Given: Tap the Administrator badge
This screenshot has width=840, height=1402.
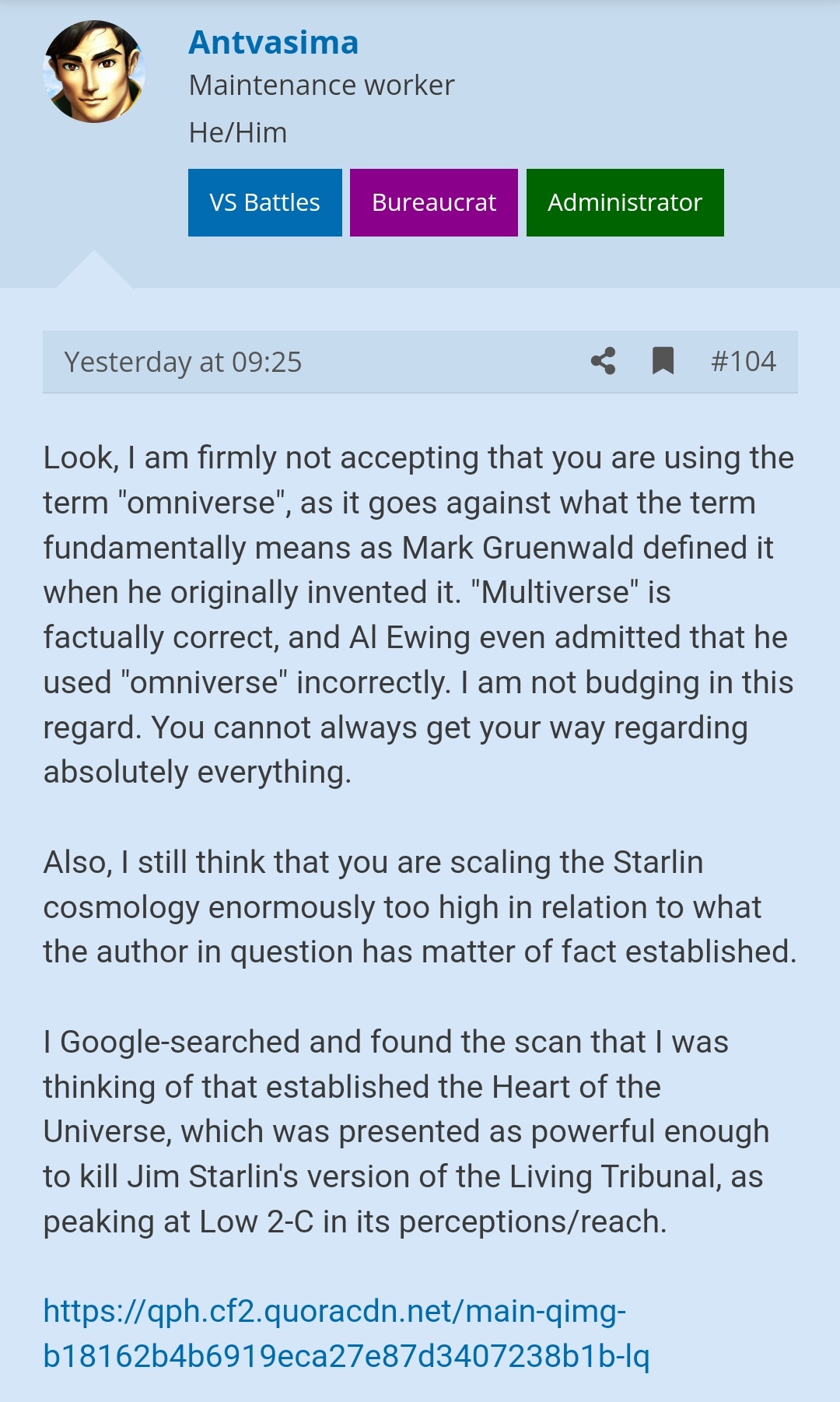Looking at the screenshot, I should click(x=625, y=202).
